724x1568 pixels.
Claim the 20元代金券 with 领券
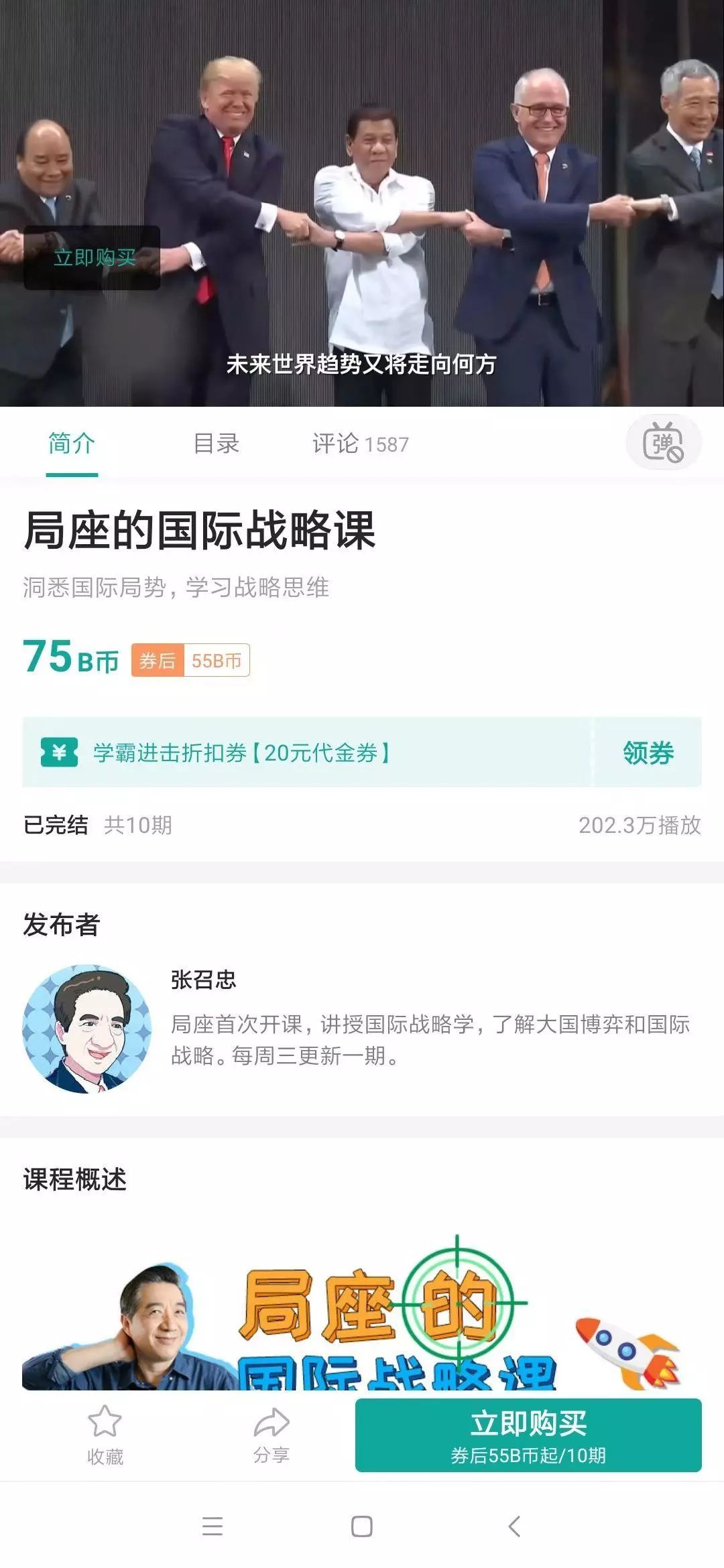[648, 753]
